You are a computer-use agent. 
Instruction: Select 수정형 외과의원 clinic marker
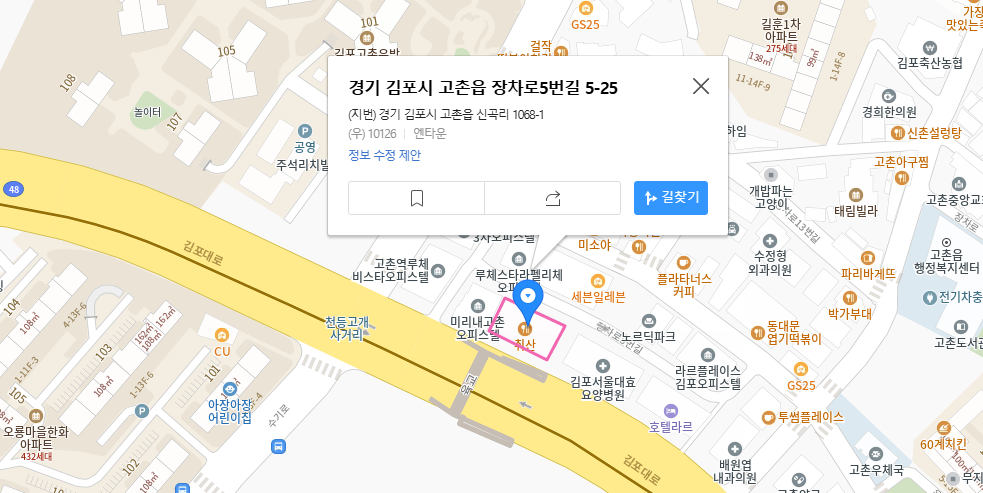point(769,241)
